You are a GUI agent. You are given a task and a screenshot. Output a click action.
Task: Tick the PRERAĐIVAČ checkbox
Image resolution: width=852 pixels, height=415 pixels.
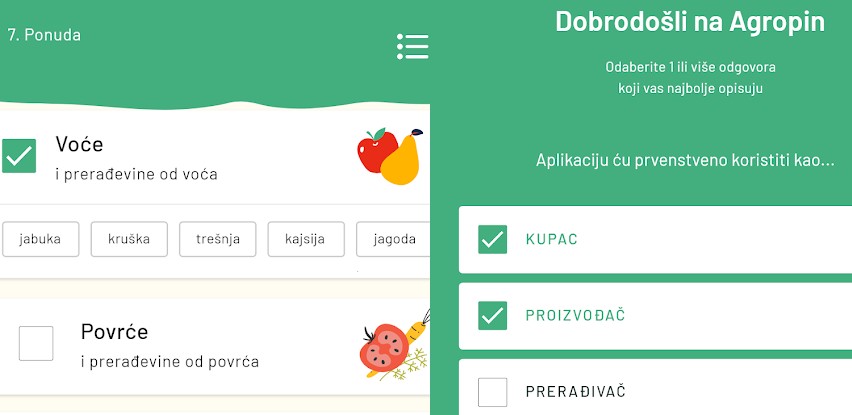[493, 391]
